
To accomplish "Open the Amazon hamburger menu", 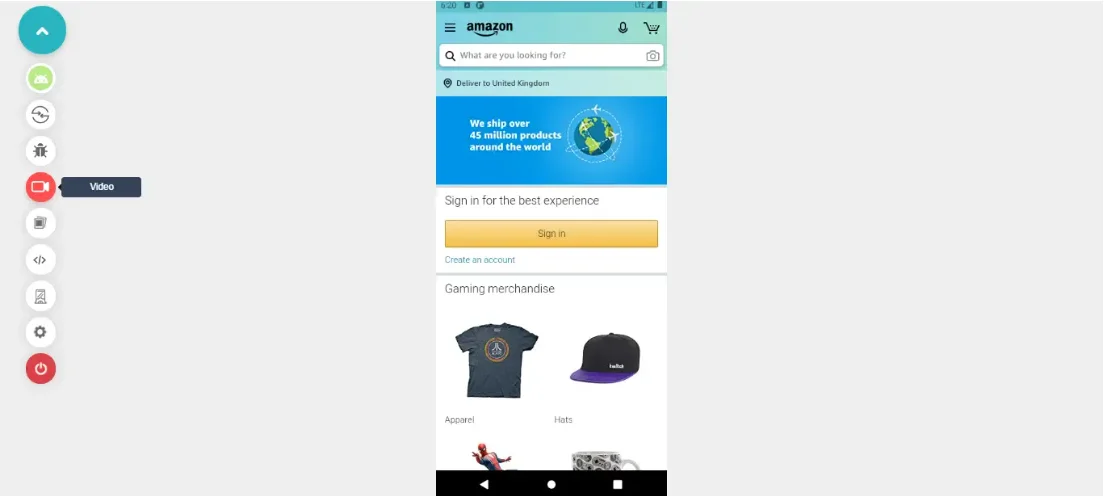I will (x=450, y=28).
